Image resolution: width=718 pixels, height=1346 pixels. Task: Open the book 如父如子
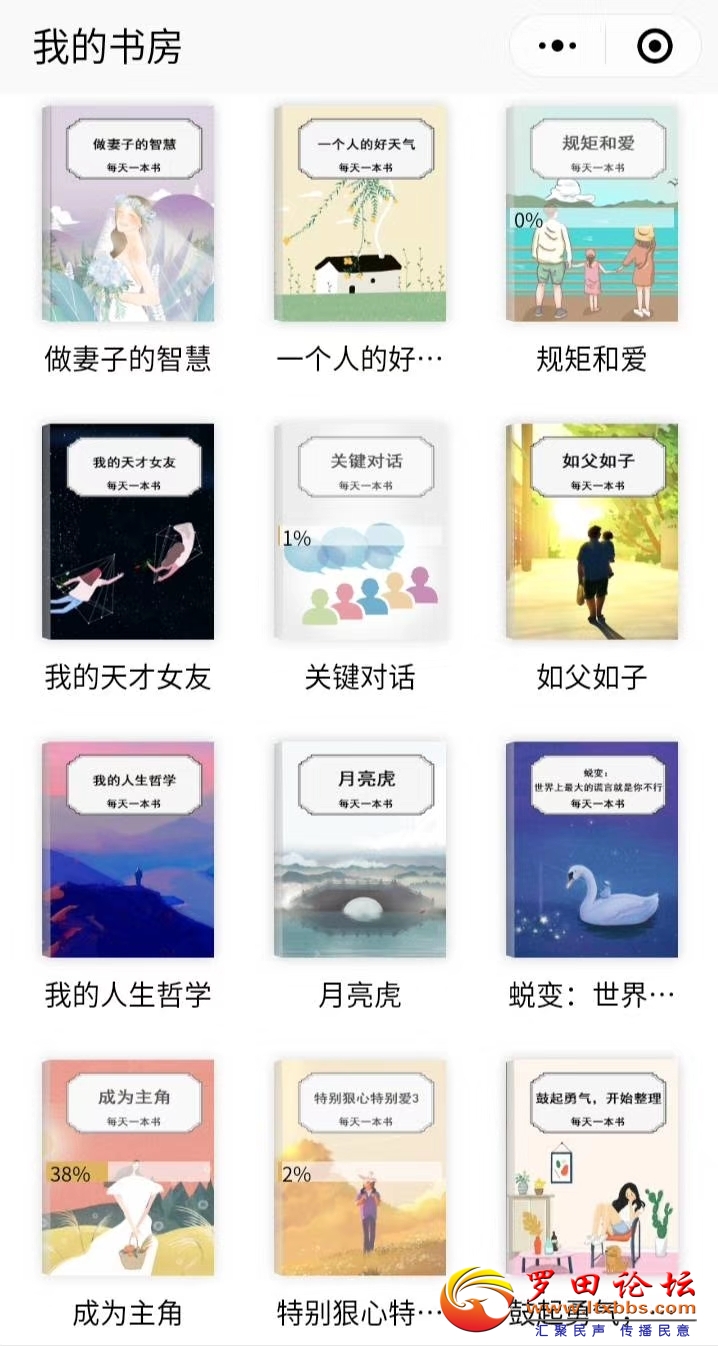click(x=592, y=532)
